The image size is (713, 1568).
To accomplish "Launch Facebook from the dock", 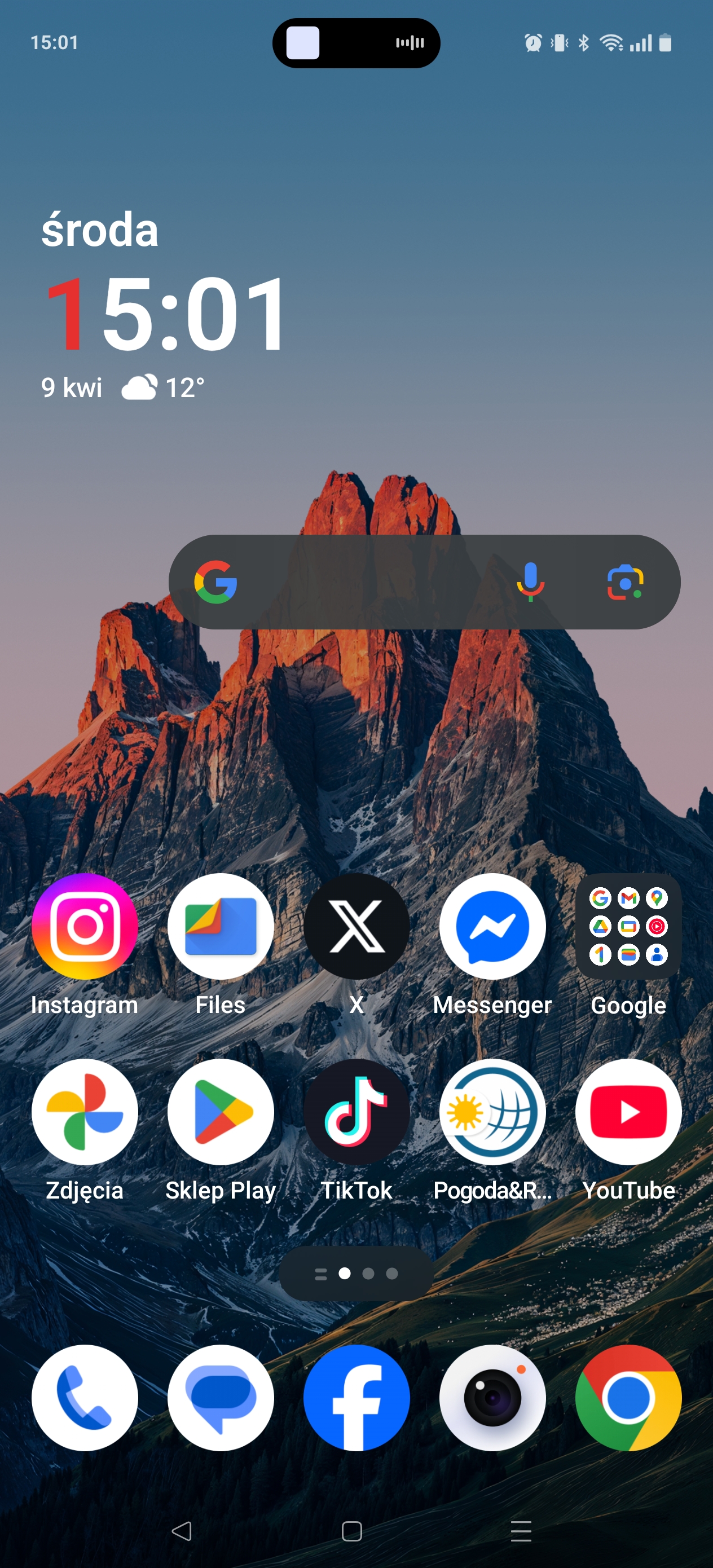I will click(357, 1398).
